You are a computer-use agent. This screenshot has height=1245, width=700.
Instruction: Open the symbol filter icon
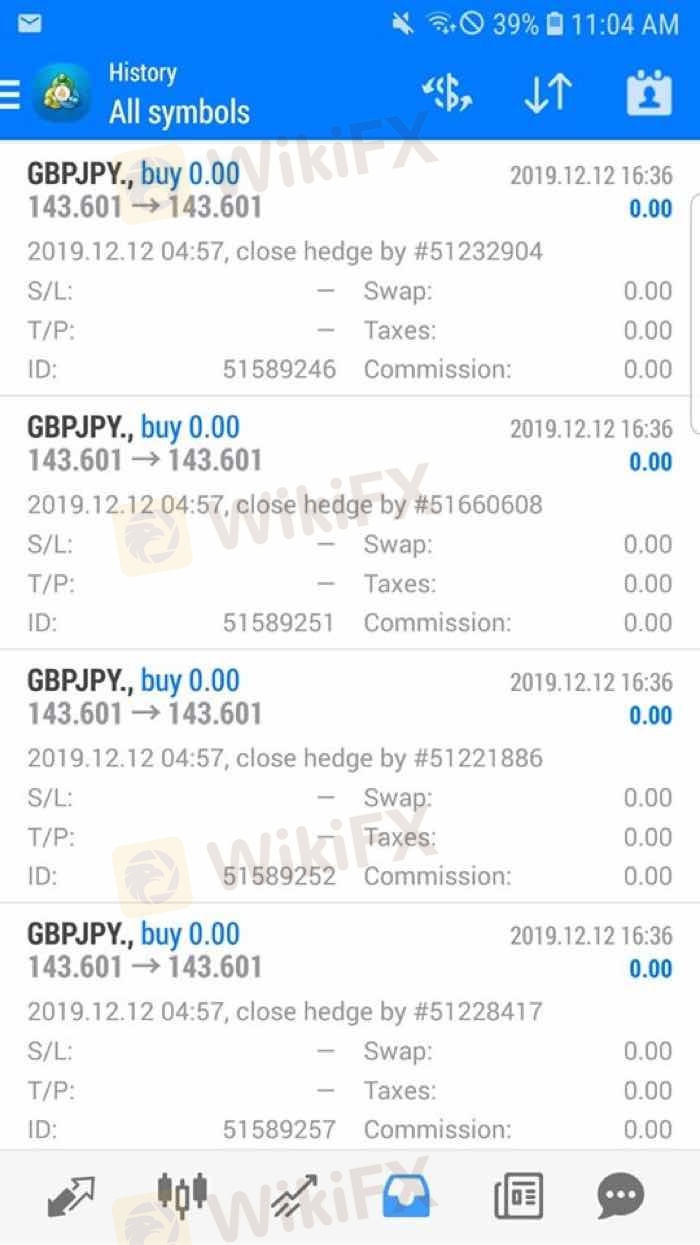(x=447, y=94)
